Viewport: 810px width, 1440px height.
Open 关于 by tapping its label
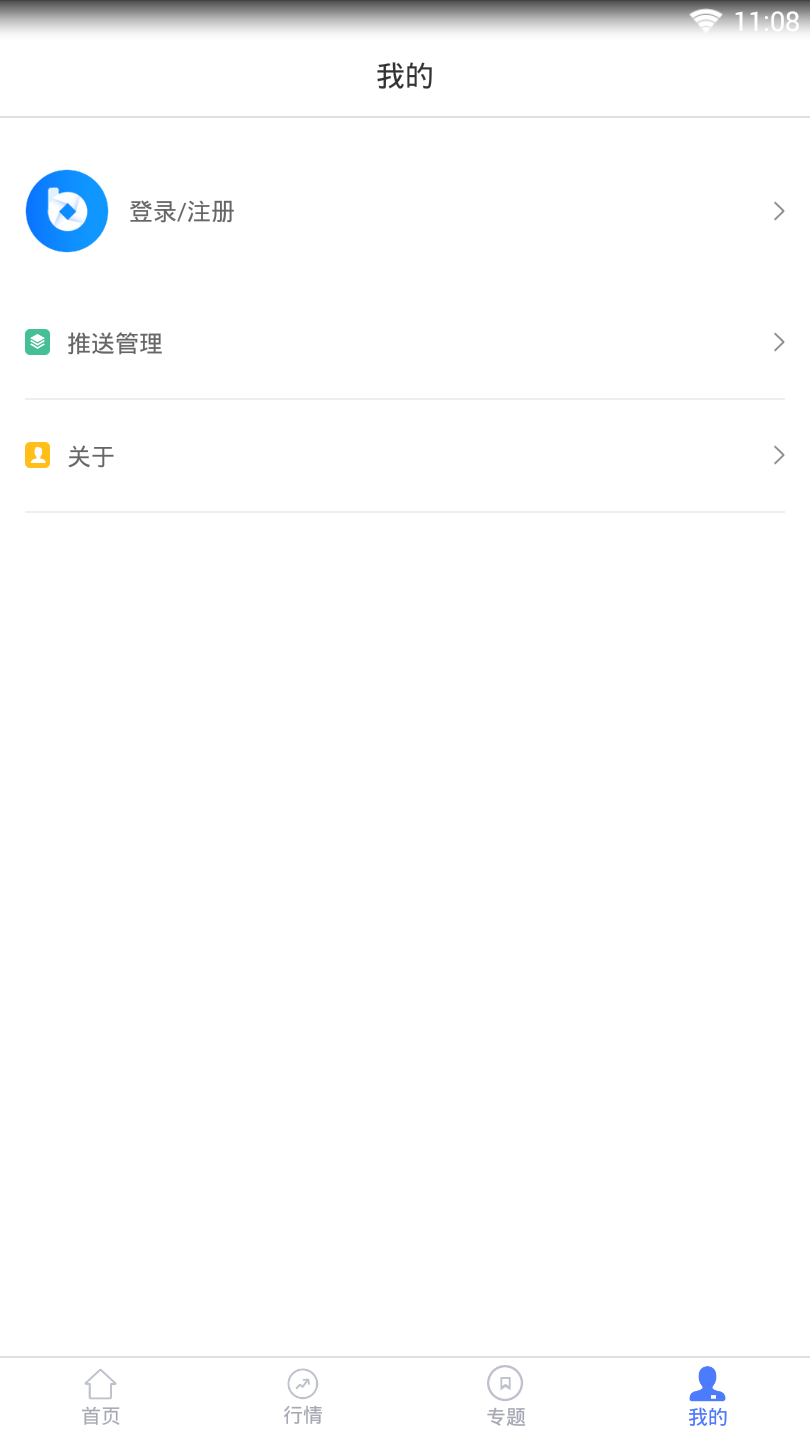[90, 455]
